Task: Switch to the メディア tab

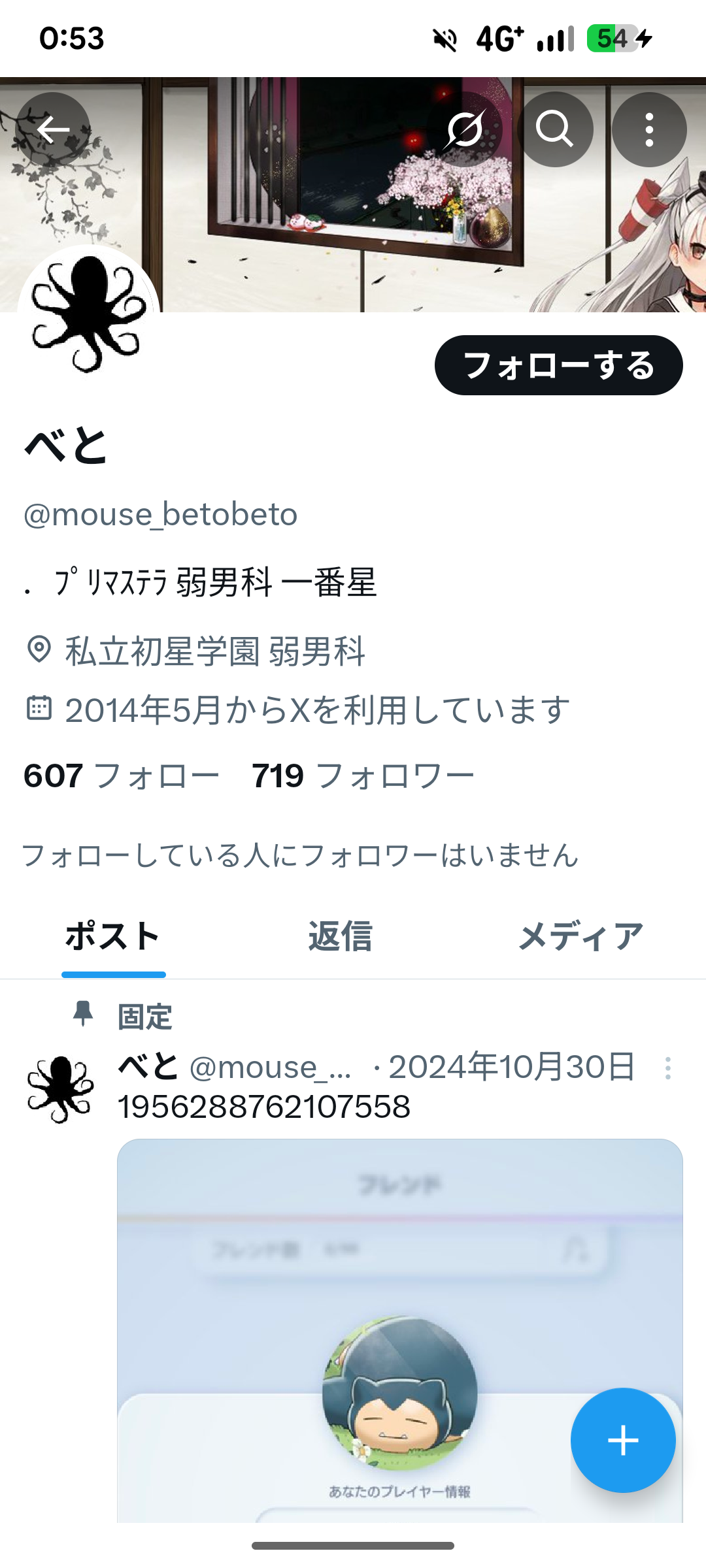Action: click(x=580, y=936)
